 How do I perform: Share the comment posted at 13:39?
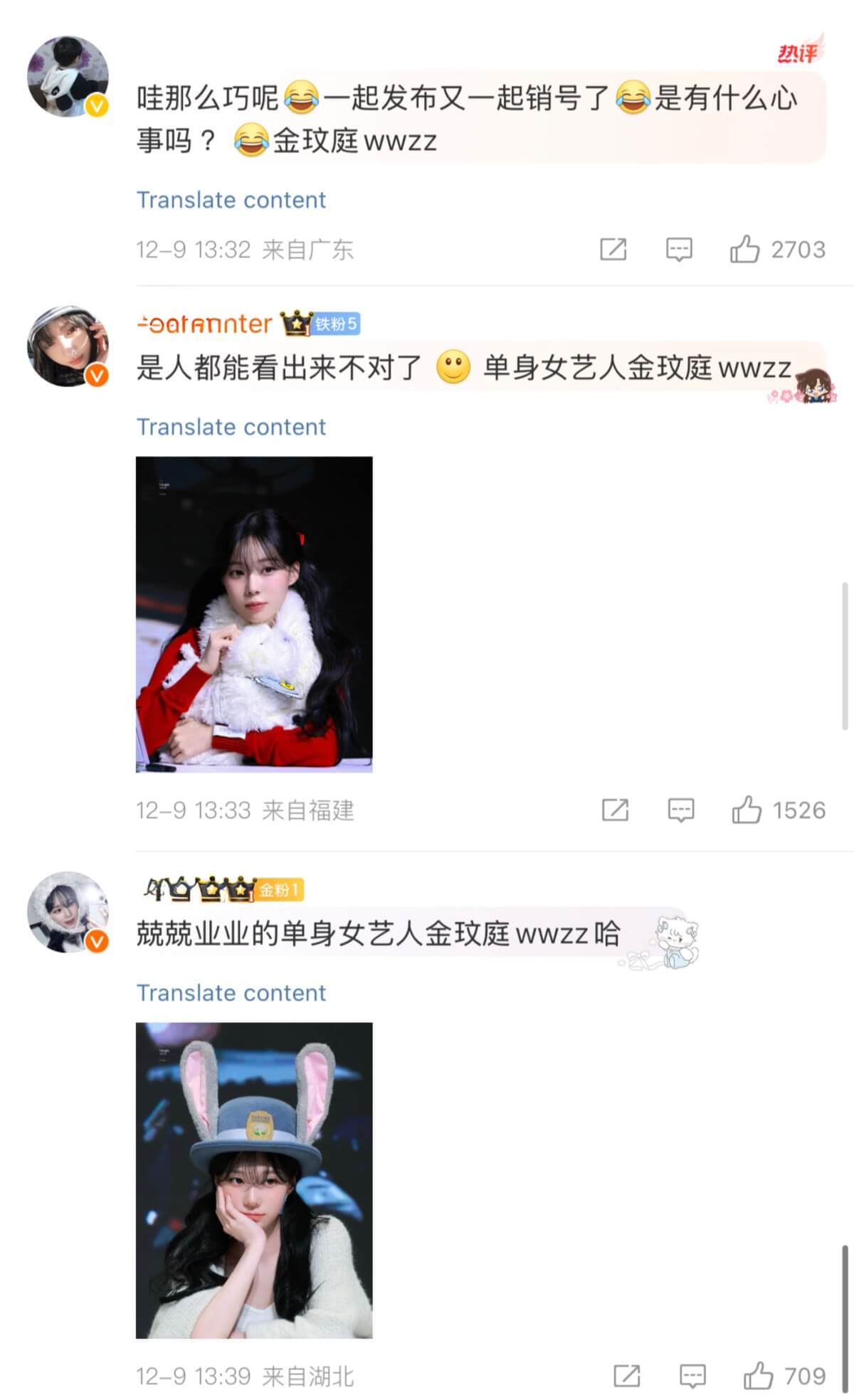(626, 1376)
